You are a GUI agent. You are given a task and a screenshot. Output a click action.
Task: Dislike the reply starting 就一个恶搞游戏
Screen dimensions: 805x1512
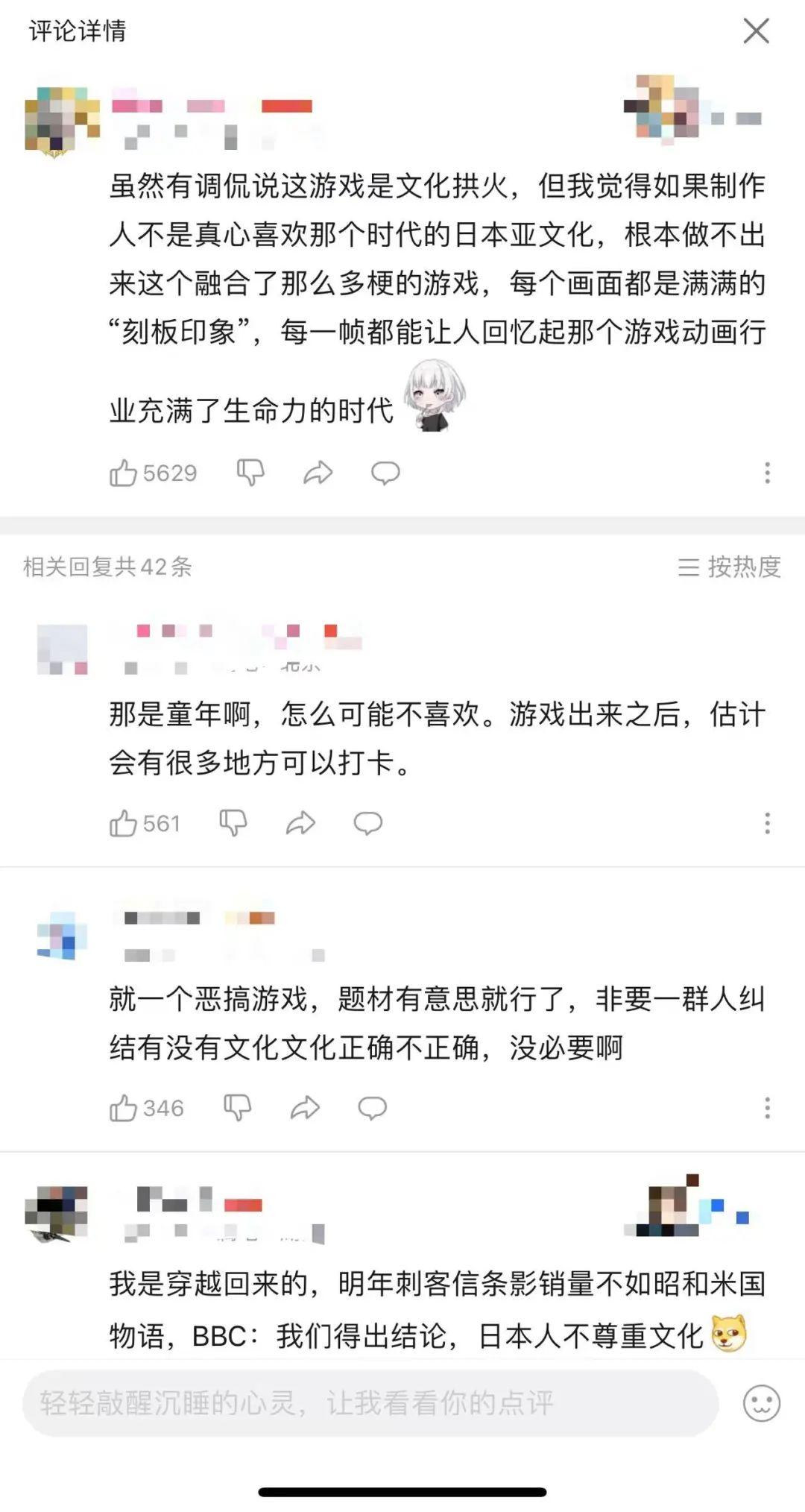[x=237, y=1108]
